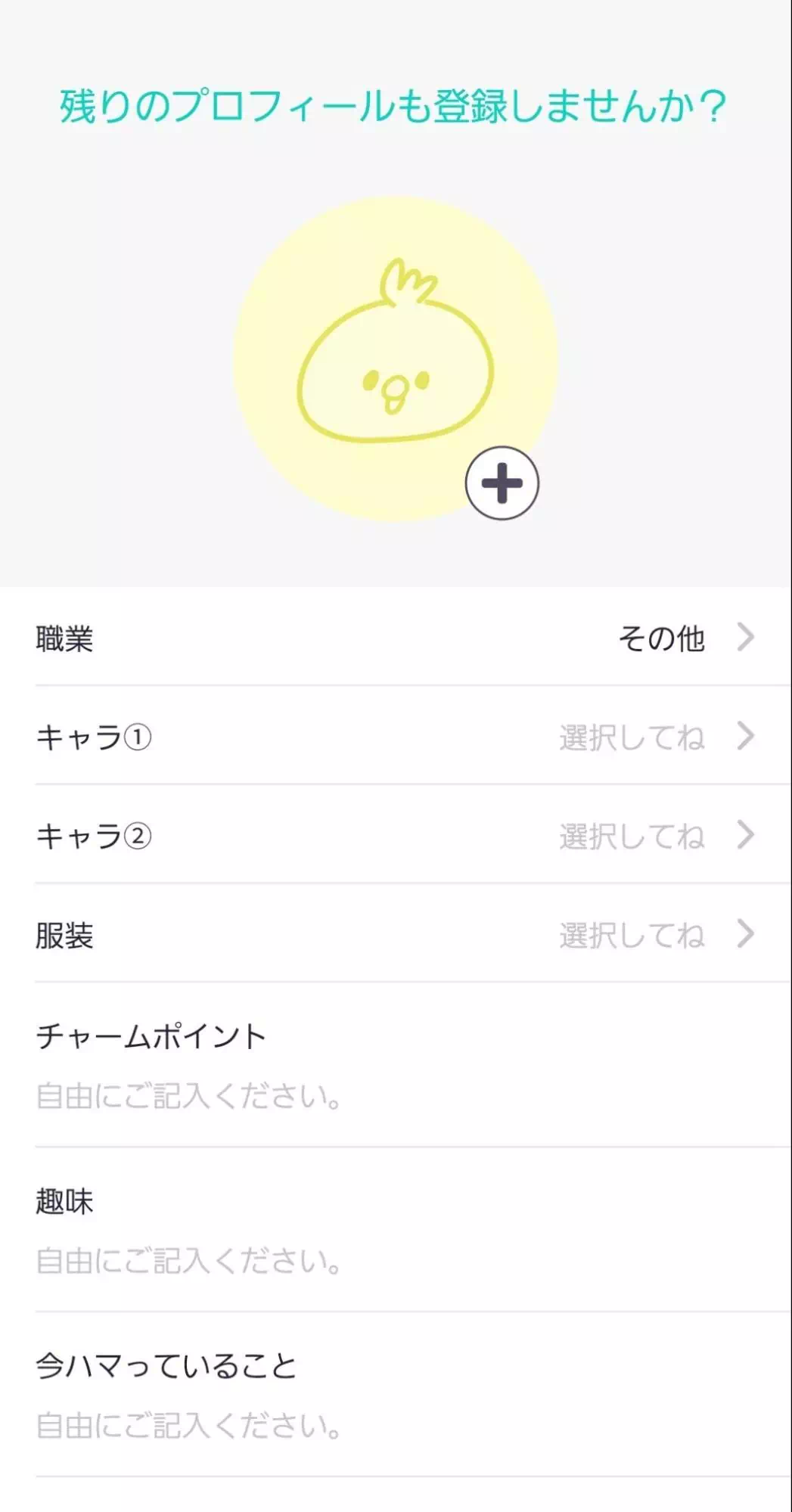This screenshot has height=1512, width=792.
Task: Open the 服装 outfit picker
Action: [x=396, y=935]
